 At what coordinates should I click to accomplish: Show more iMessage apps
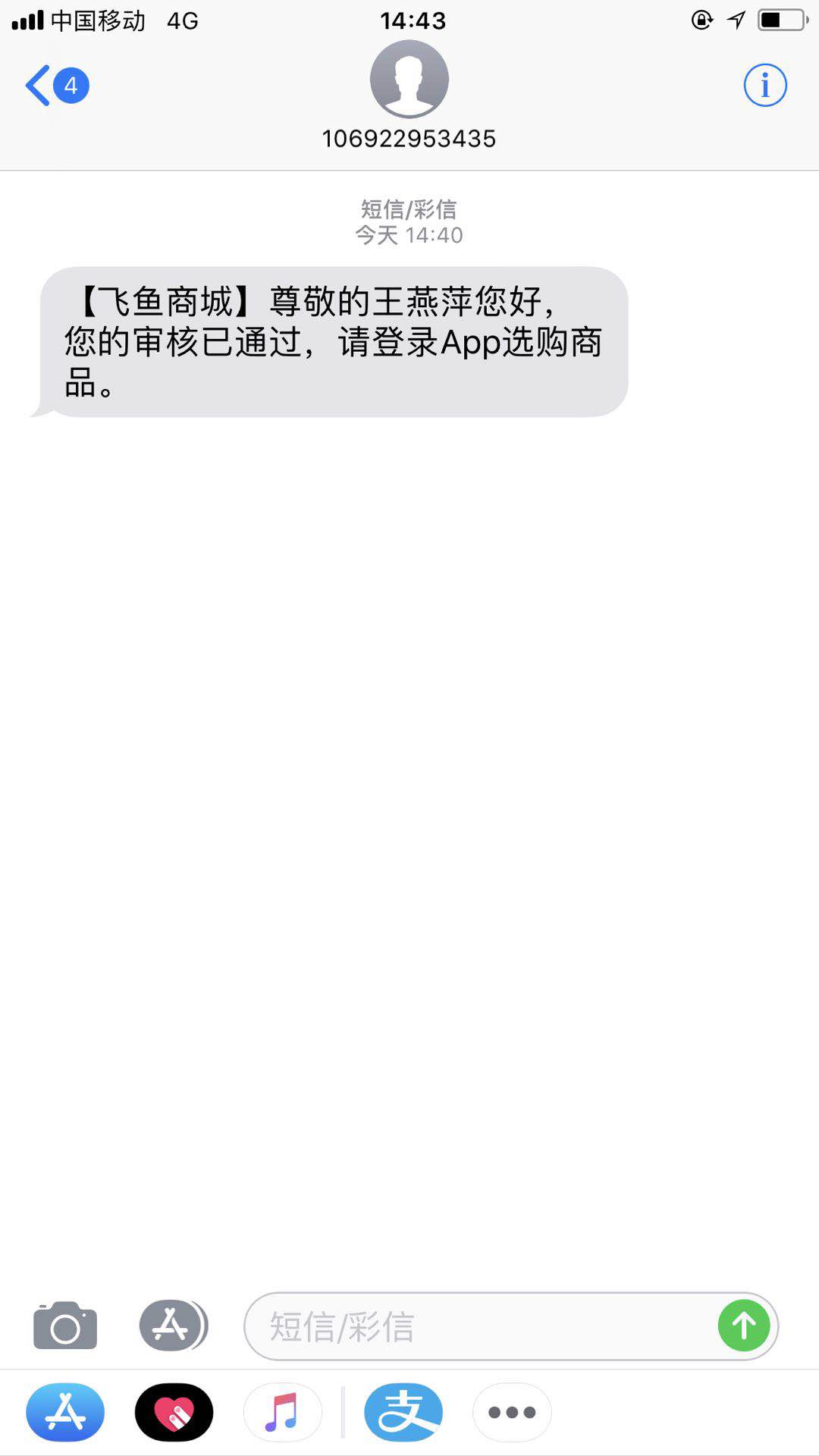click(512, 1412)
